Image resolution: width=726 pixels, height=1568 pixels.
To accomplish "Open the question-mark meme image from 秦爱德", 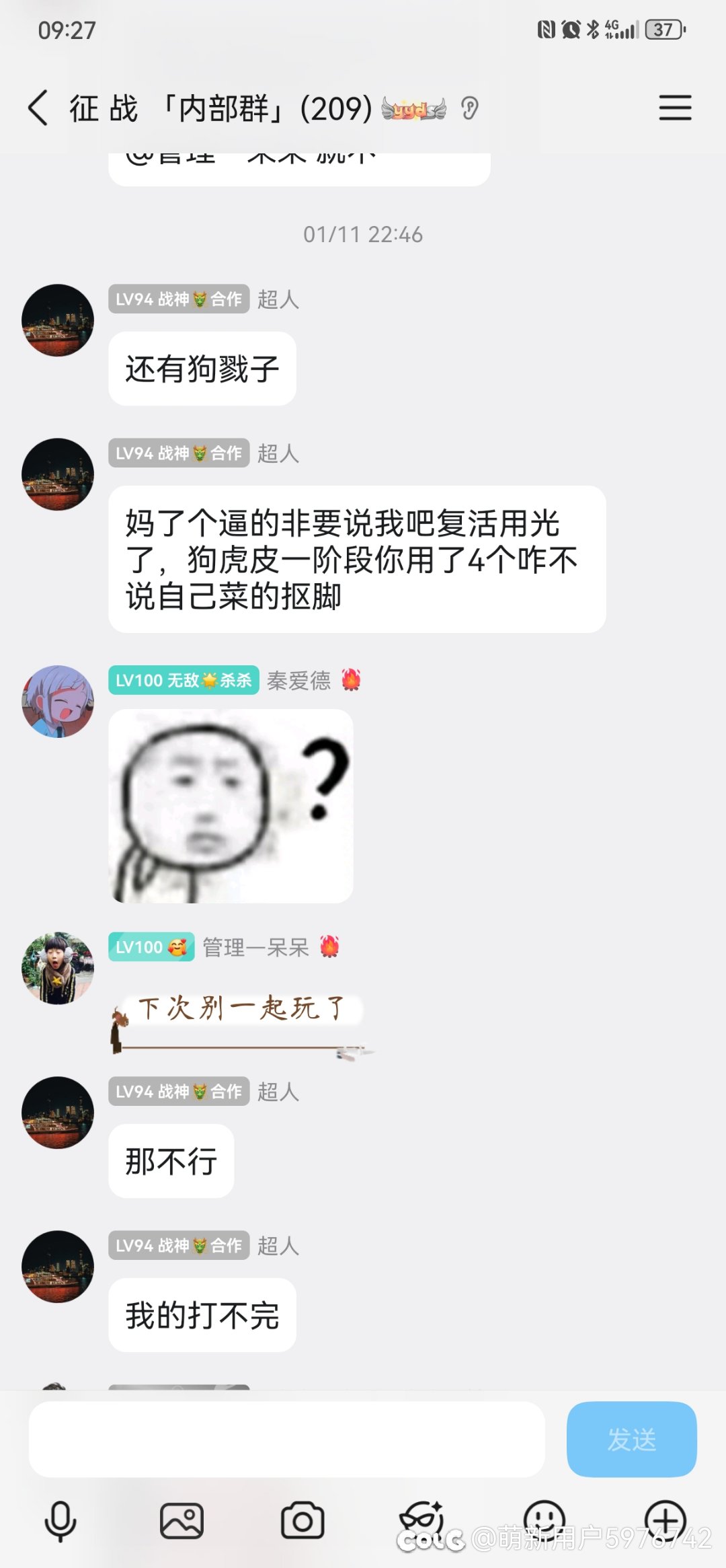I will point(231,806).
